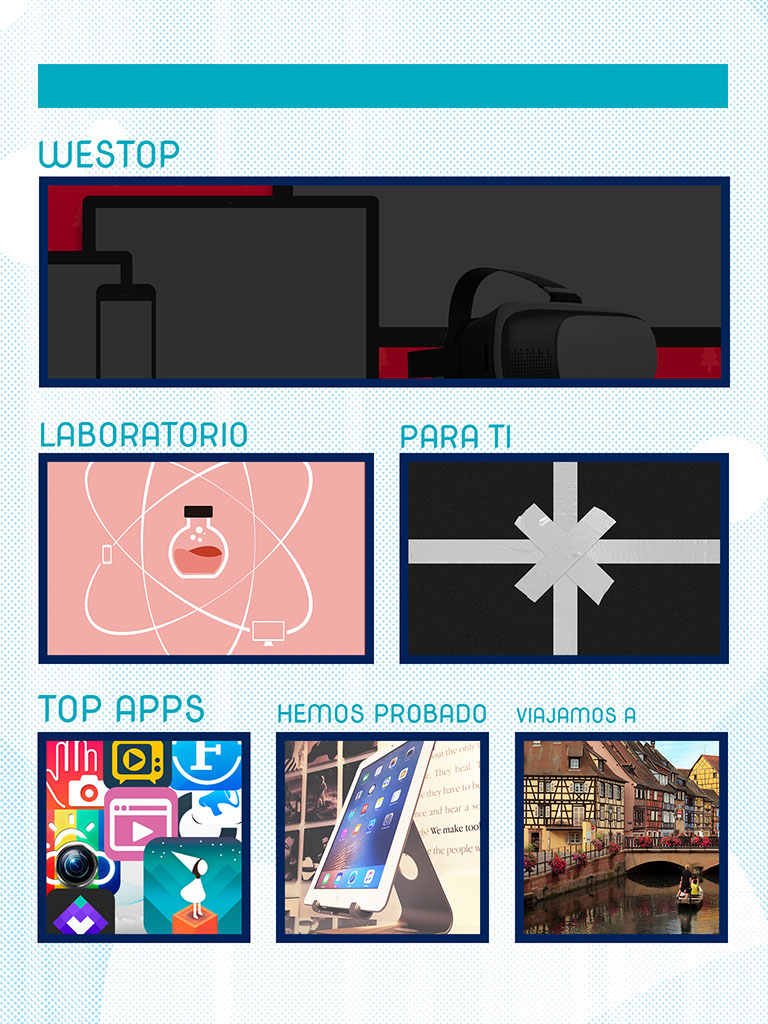Viewport: 768px width, 1024px height.
Task: Open the Laboratorio section tile
Action: click(206, 558)
